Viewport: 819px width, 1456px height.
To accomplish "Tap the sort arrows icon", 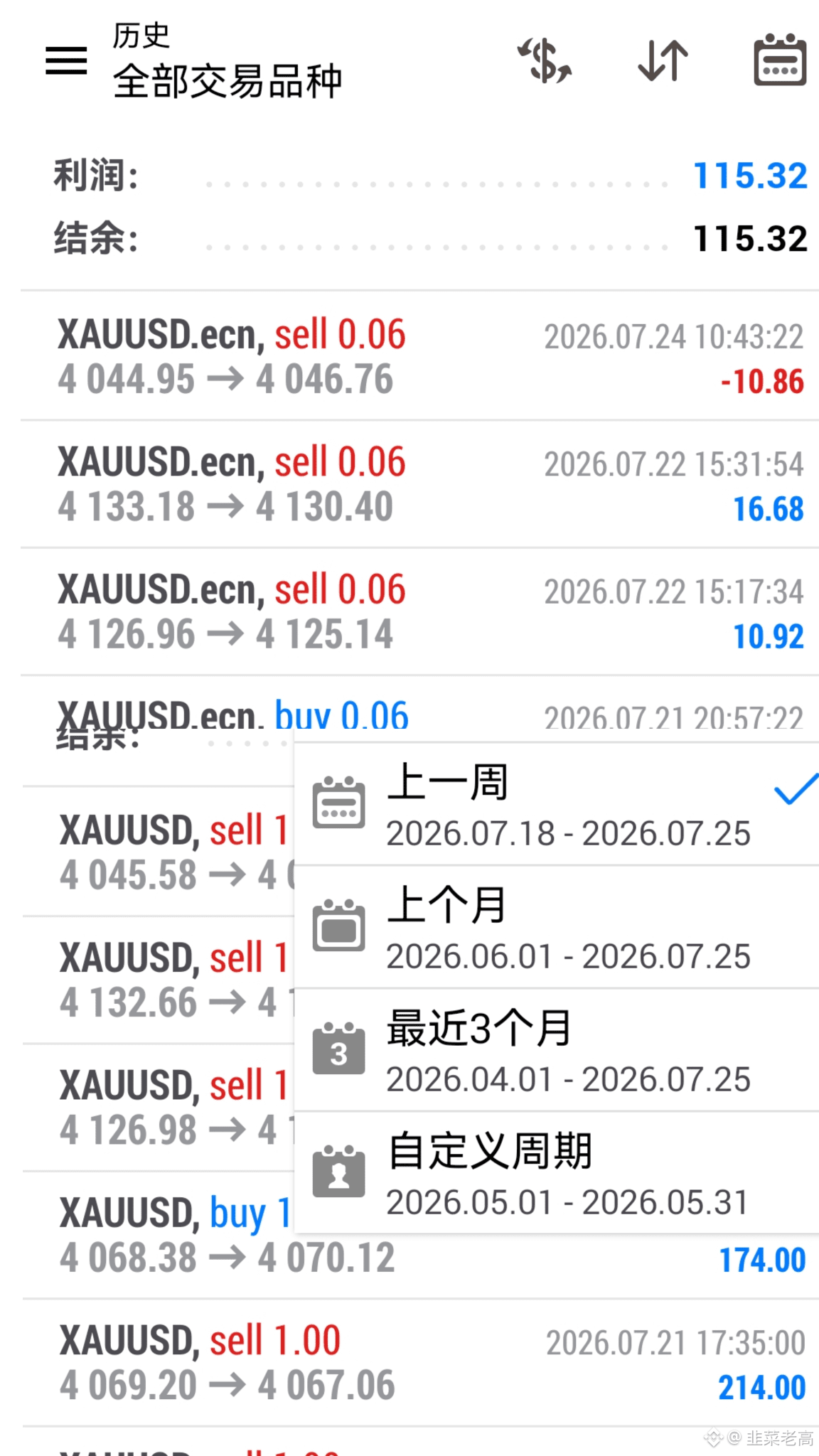I will 663,60.
